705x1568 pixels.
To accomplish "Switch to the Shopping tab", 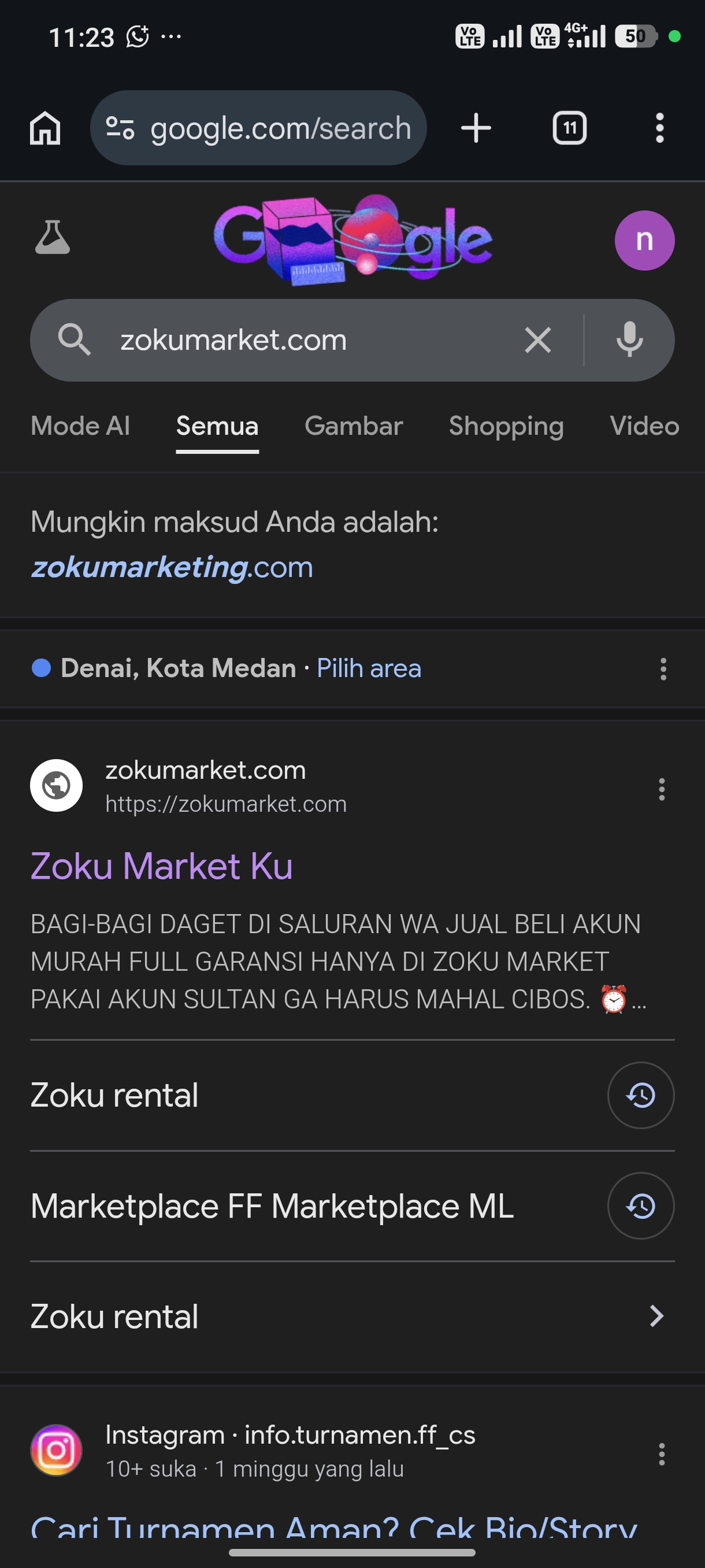I will [x=506, y=426].
